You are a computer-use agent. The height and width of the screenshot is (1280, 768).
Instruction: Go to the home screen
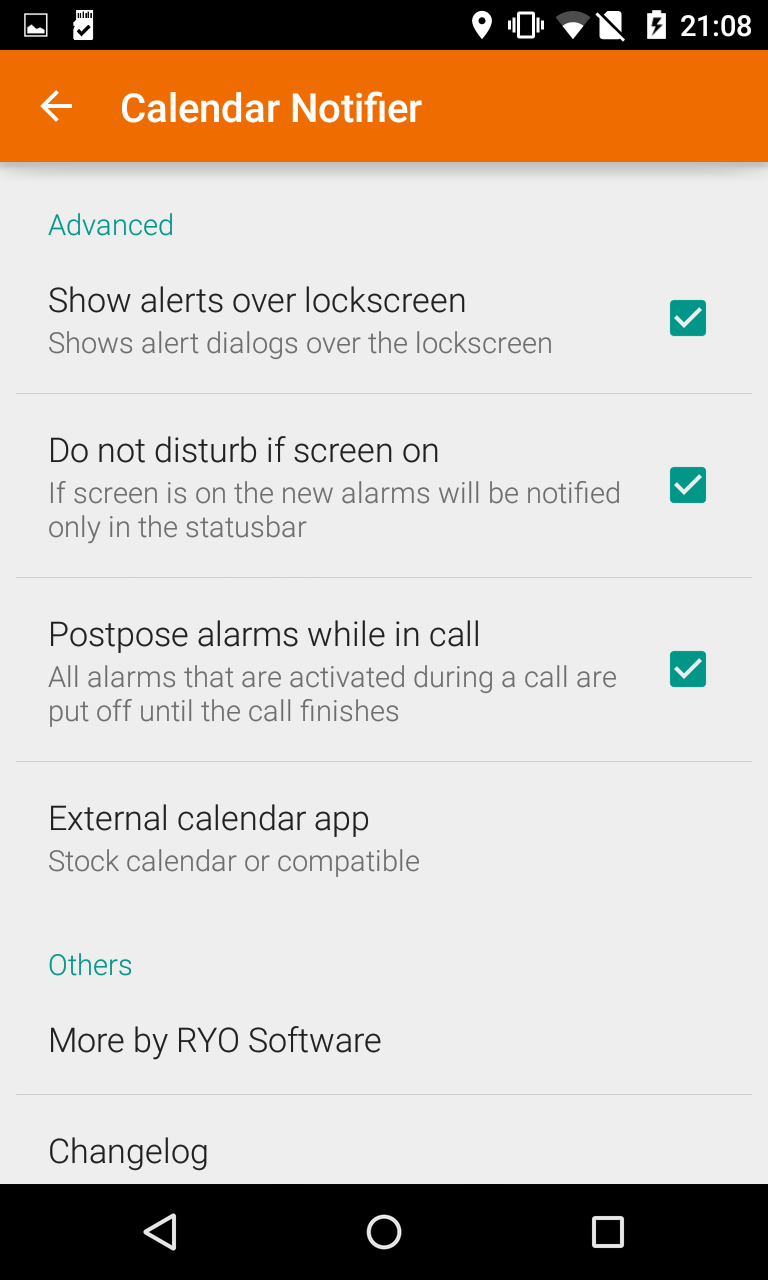click(384, 1232)
